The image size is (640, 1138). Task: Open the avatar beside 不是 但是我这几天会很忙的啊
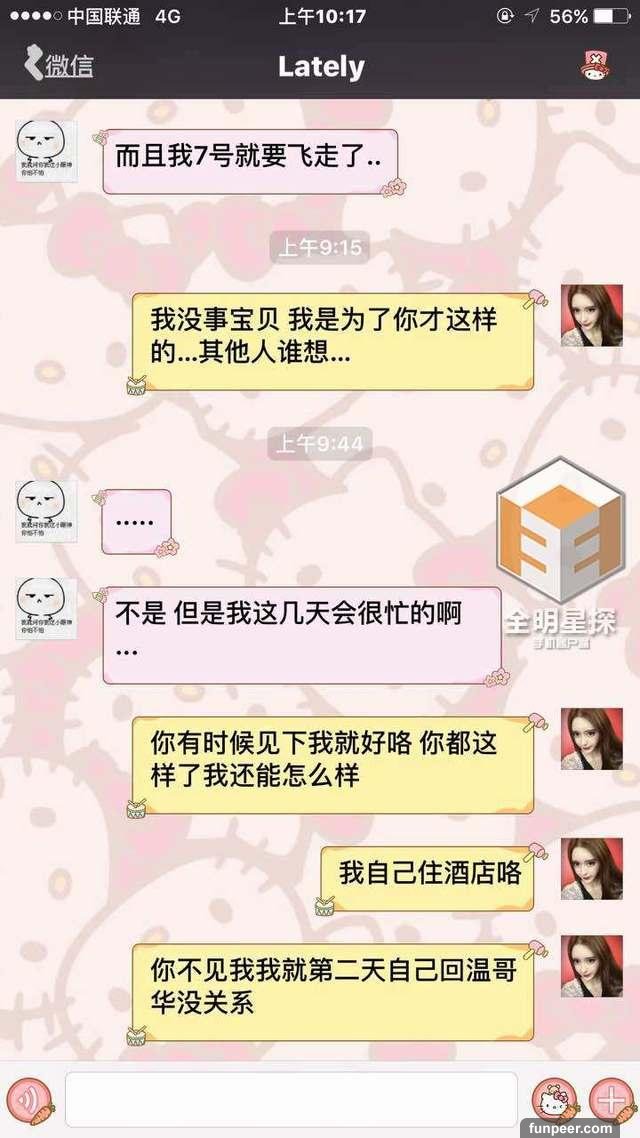coord(45,609)
